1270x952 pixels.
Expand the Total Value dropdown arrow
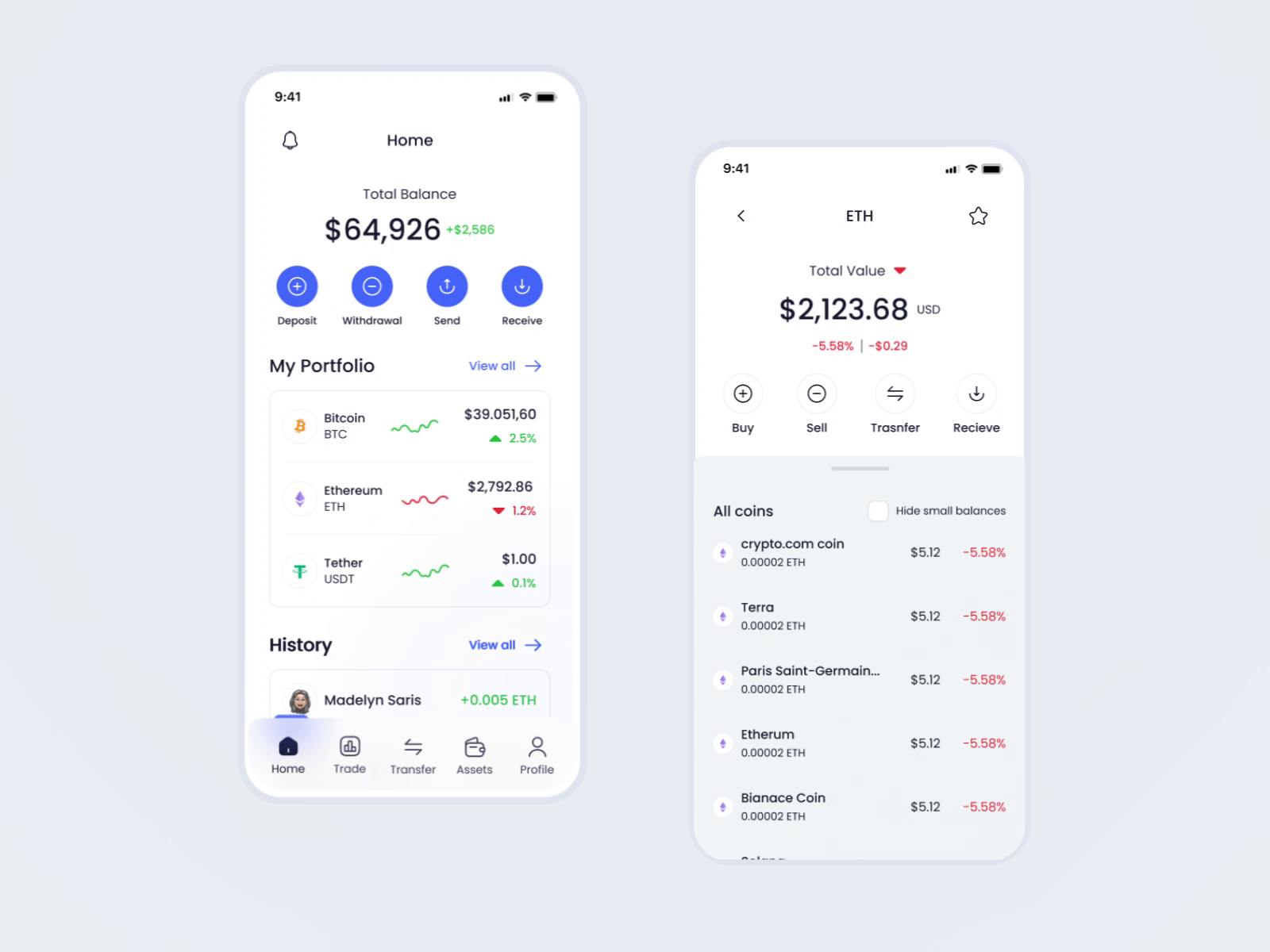point(900,271)
